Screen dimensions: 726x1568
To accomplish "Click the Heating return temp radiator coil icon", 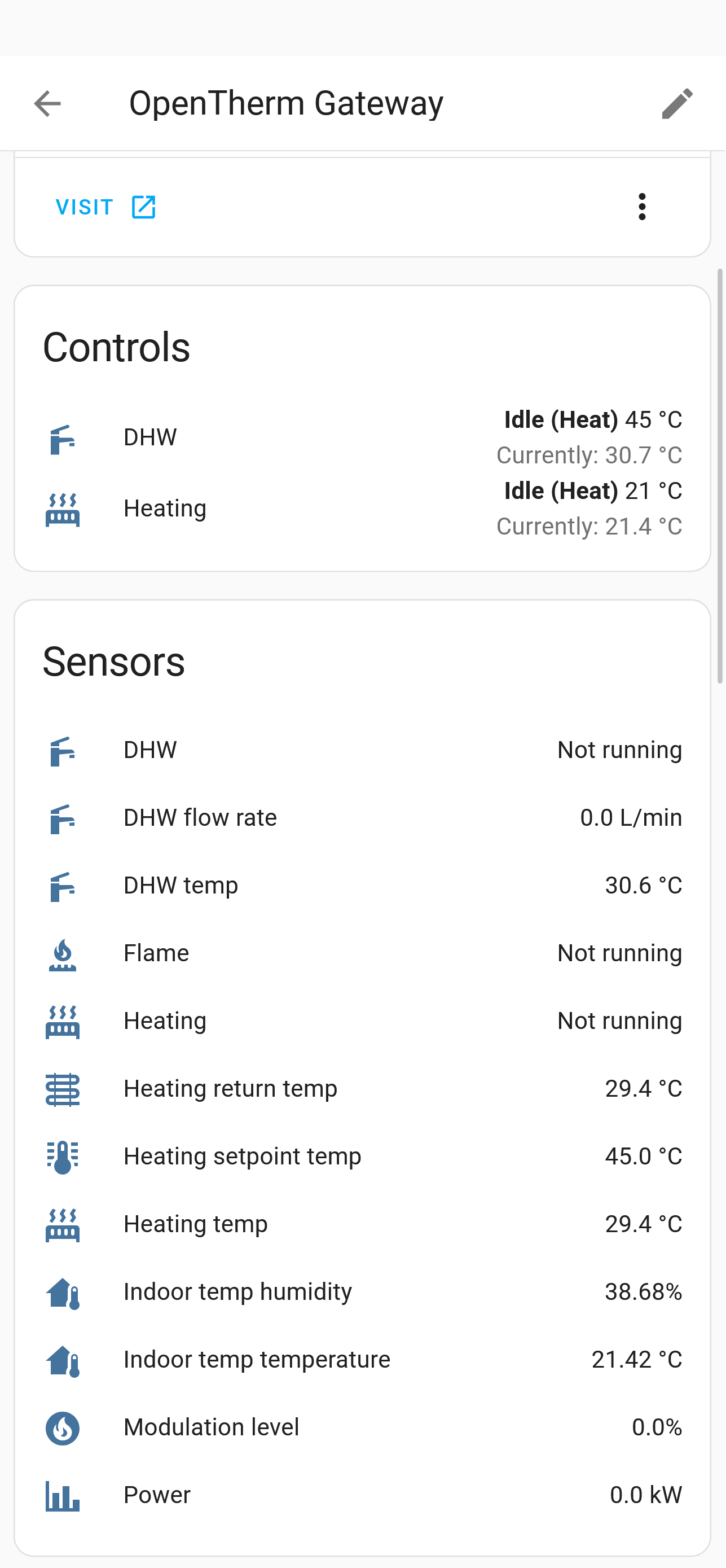I will [x=63, y=1088].
